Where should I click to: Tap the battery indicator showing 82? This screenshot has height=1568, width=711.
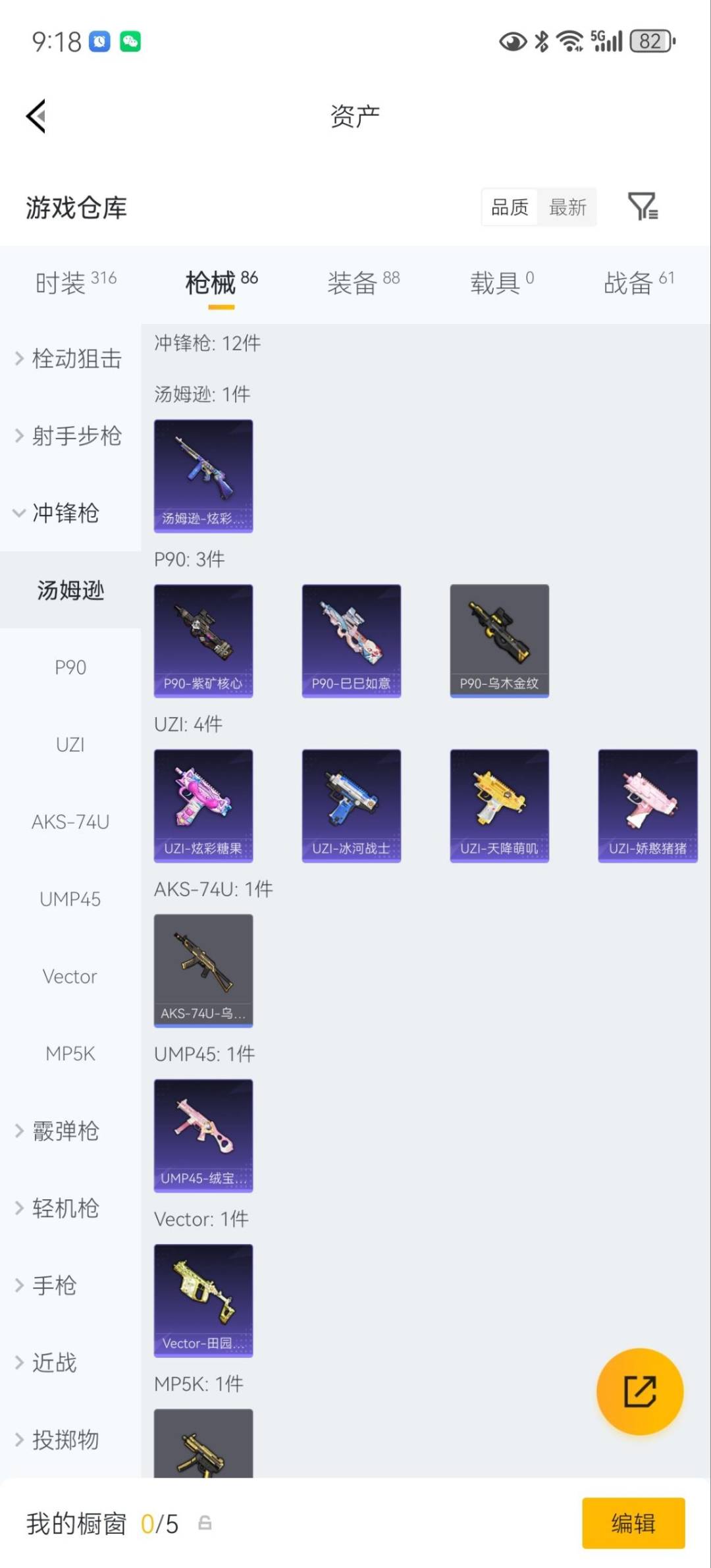[x=649, y=41]
